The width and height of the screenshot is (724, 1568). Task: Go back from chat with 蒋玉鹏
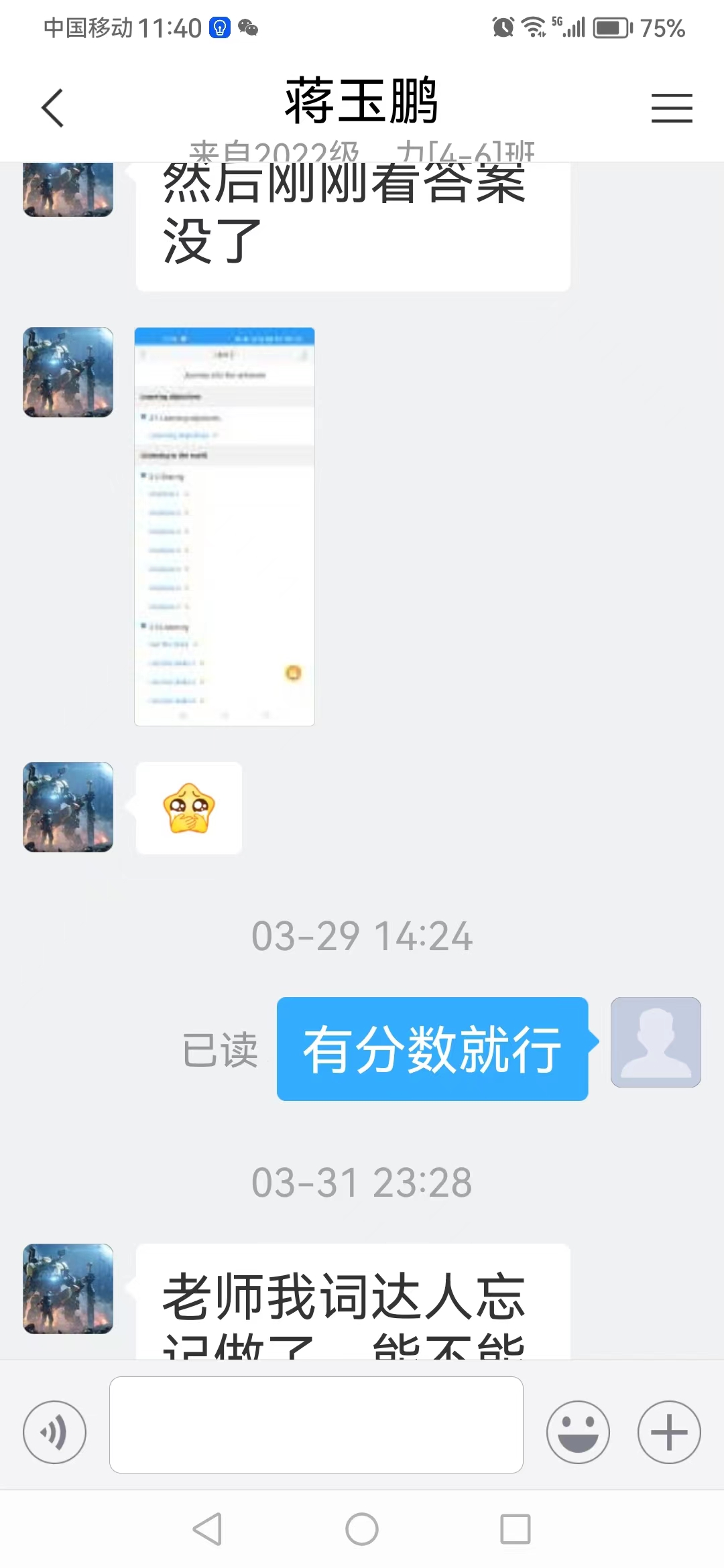point(52,108)
